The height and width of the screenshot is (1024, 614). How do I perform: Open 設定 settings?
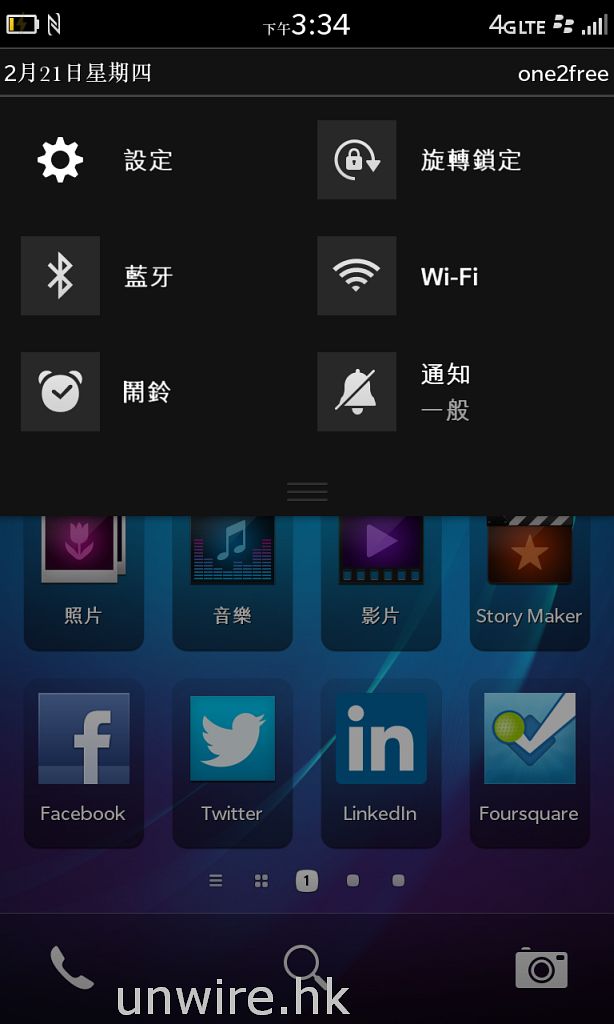click(60, 160)
